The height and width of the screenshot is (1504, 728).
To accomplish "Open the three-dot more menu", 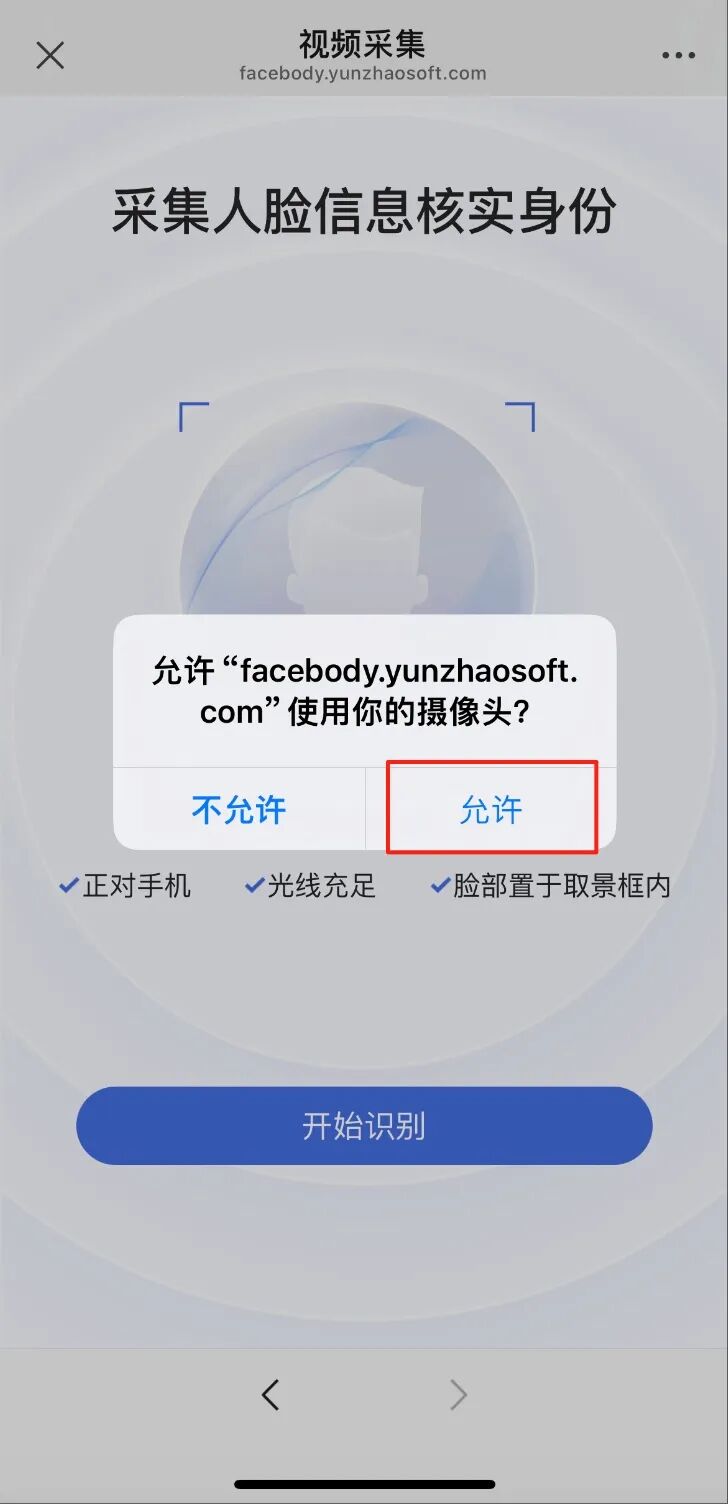I will pos(678,56).
